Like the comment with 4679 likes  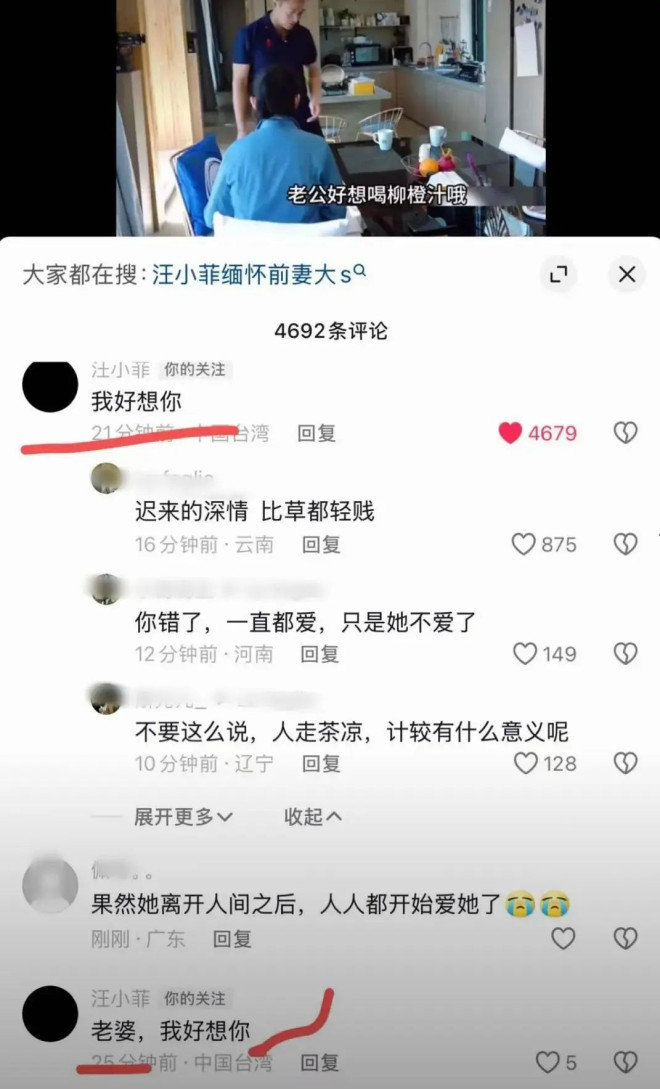(x=511, y=433)
